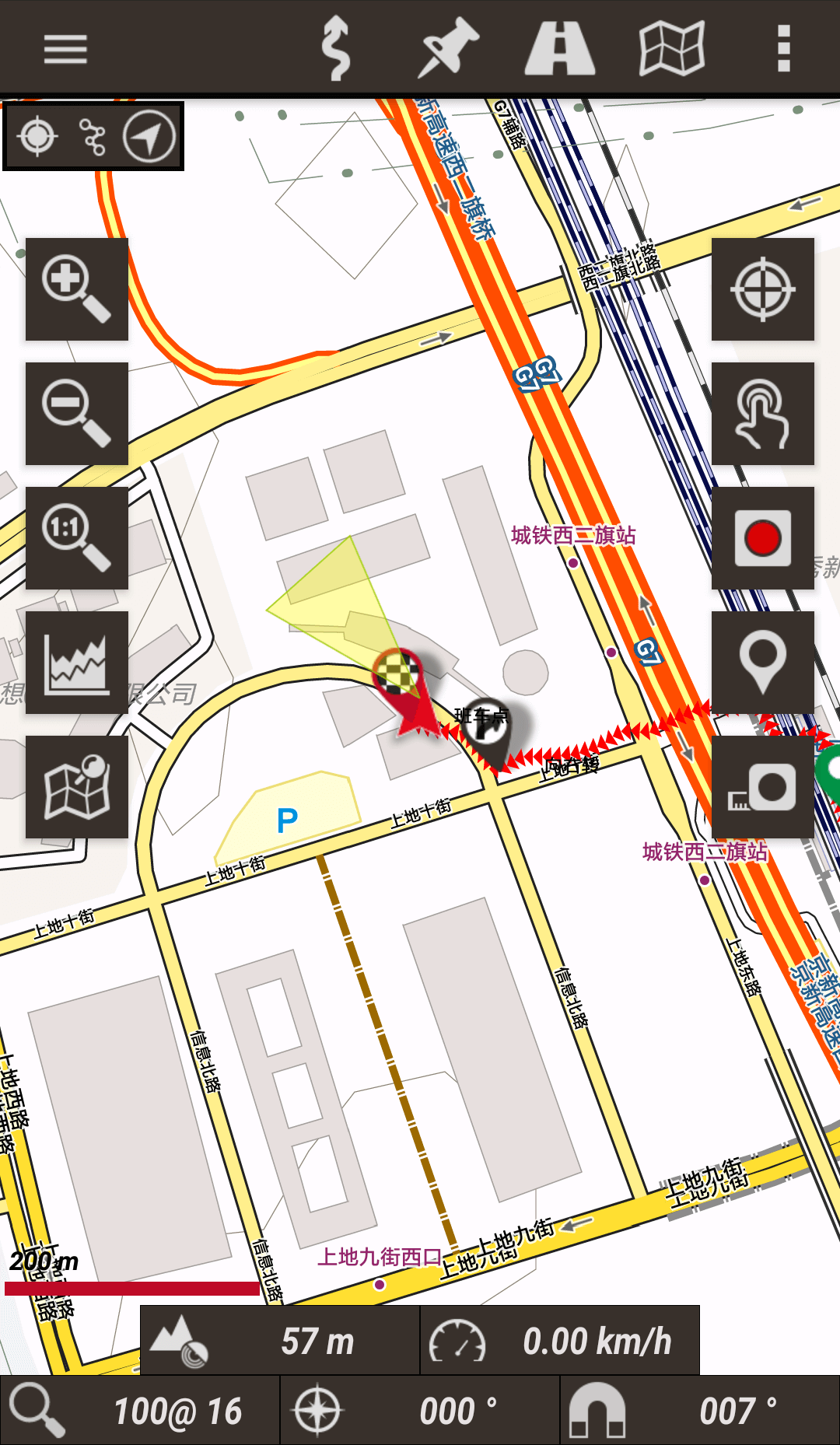Take a photo waypoint
Screen dimensions: 840x1445
tap(762, 786)
